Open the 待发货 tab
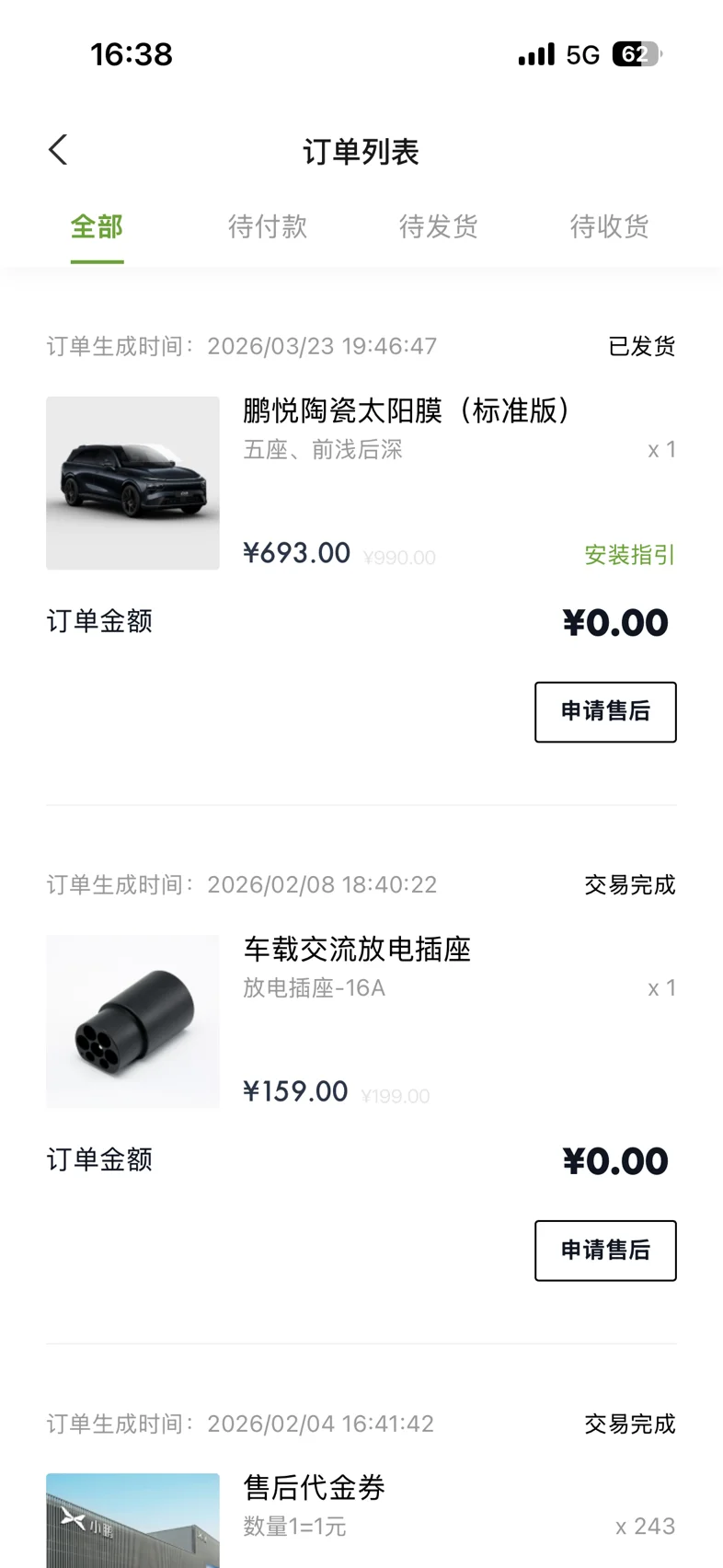 [x=439, y=226]
